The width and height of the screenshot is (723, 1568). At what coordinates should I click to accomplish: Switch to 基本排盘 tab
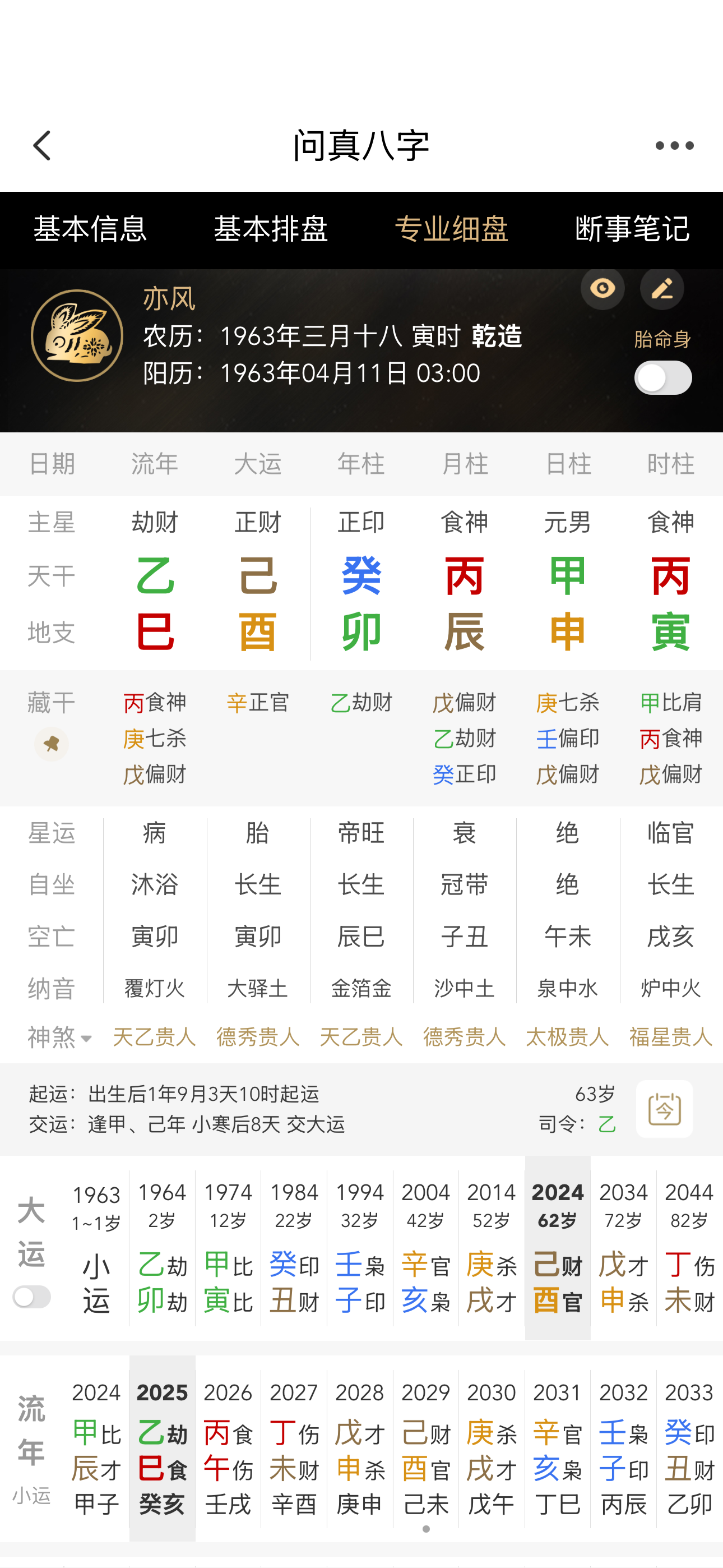click(271, 229)
